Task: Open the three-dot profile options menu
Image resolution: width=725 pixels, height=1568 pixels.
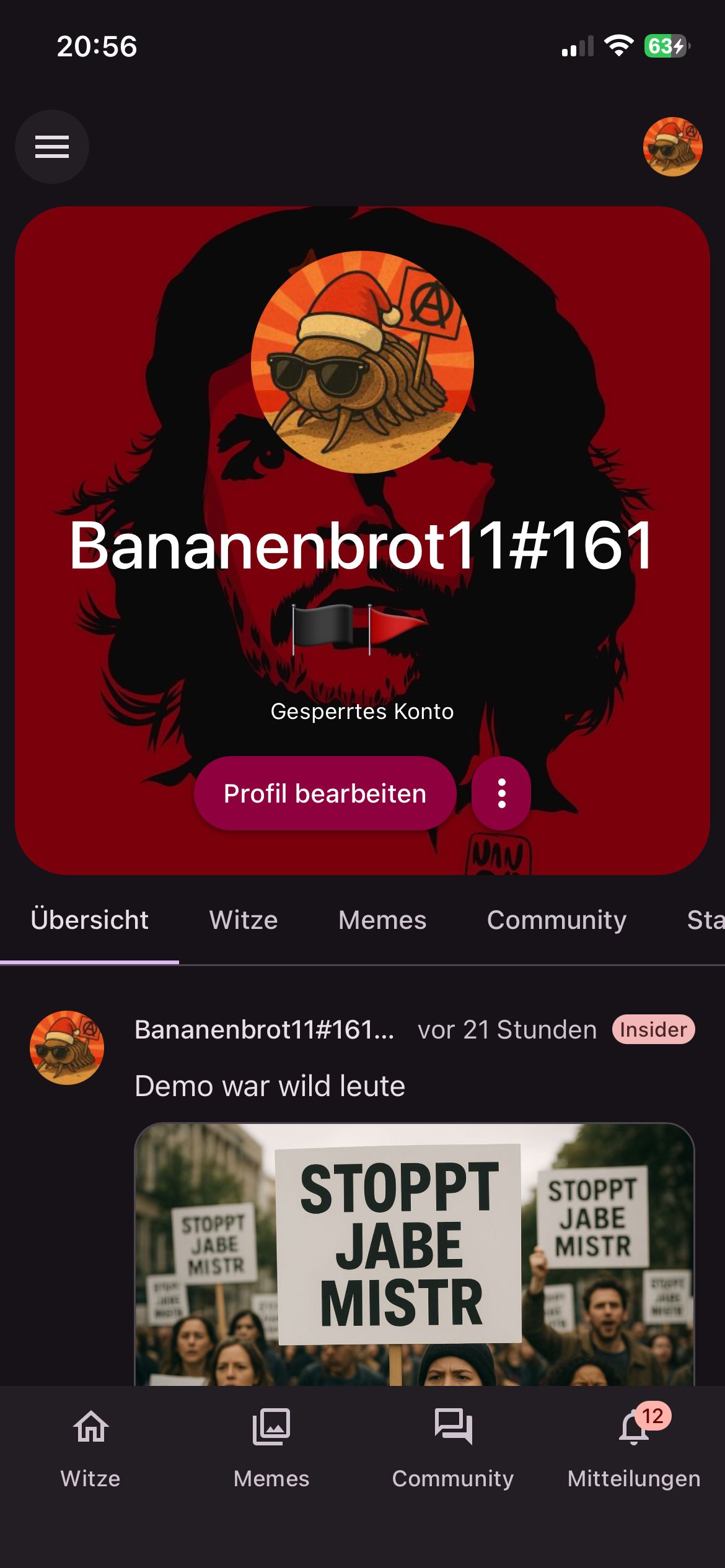Action: (501, 793)
